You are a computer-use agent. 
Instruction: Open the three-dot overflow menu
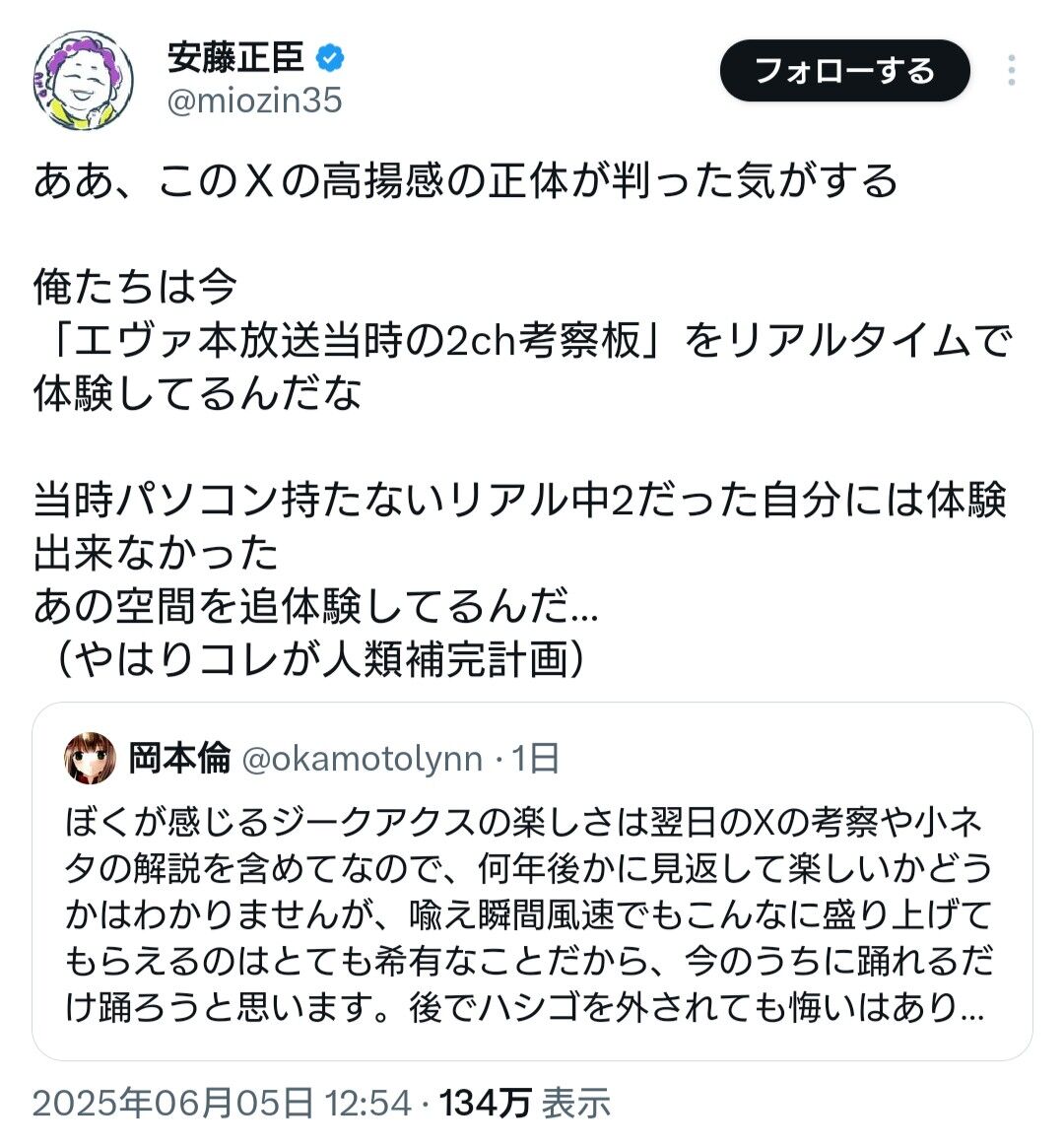coord(1012,71)
